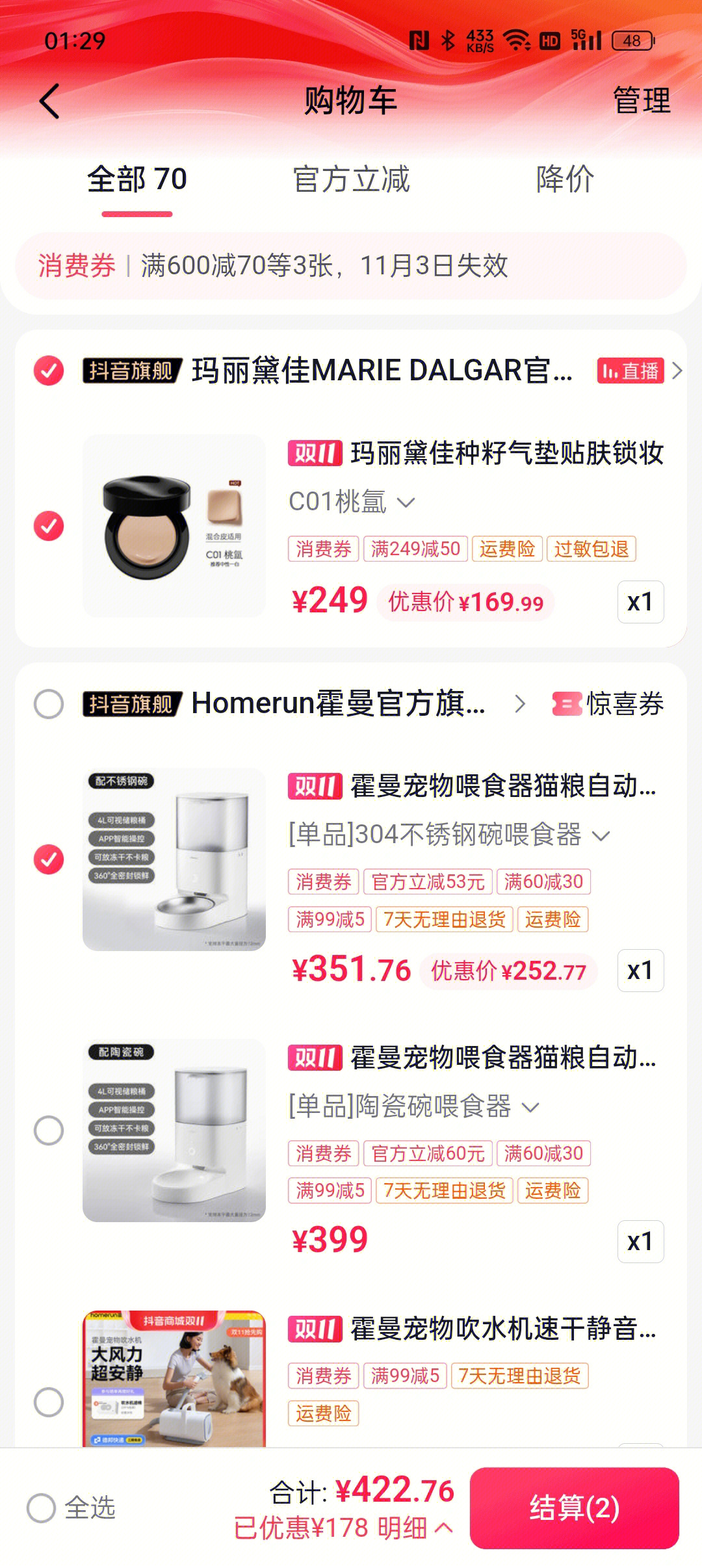Deselect the 304不锈钢碗喂食器 item
702x1568 pixels.
pos(49,859)
